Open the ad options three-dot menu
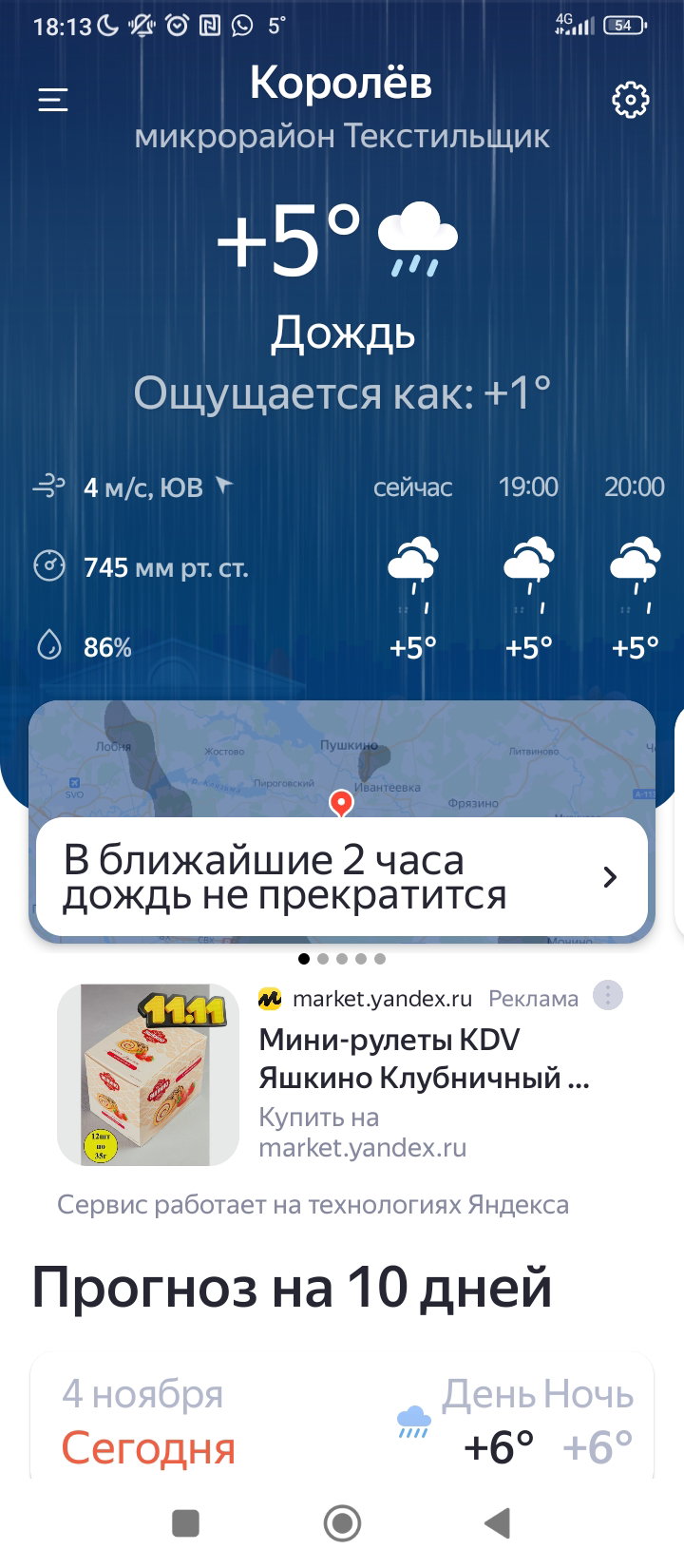 pyautogui.click(x=608, y=996)
